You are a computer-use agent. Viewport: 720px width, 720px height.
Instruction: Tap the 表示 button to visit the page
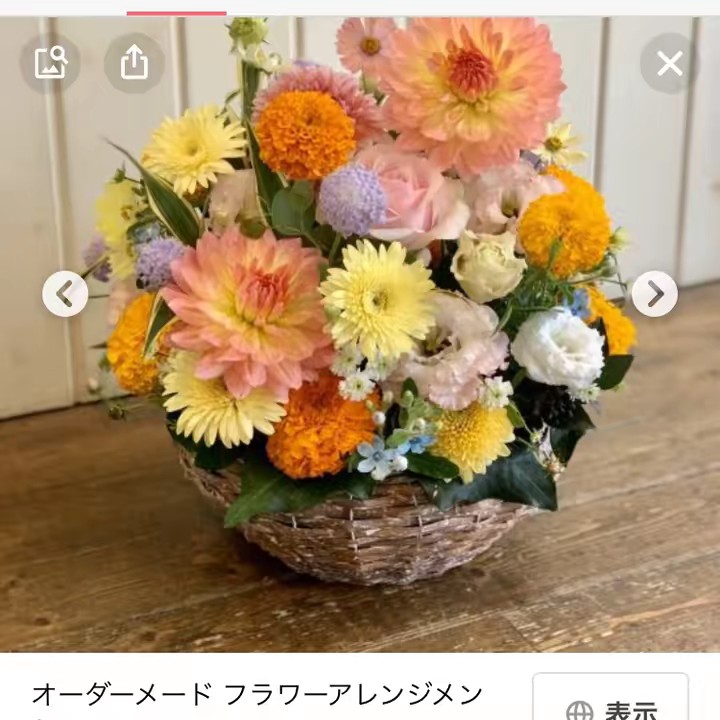pos(610,704)
